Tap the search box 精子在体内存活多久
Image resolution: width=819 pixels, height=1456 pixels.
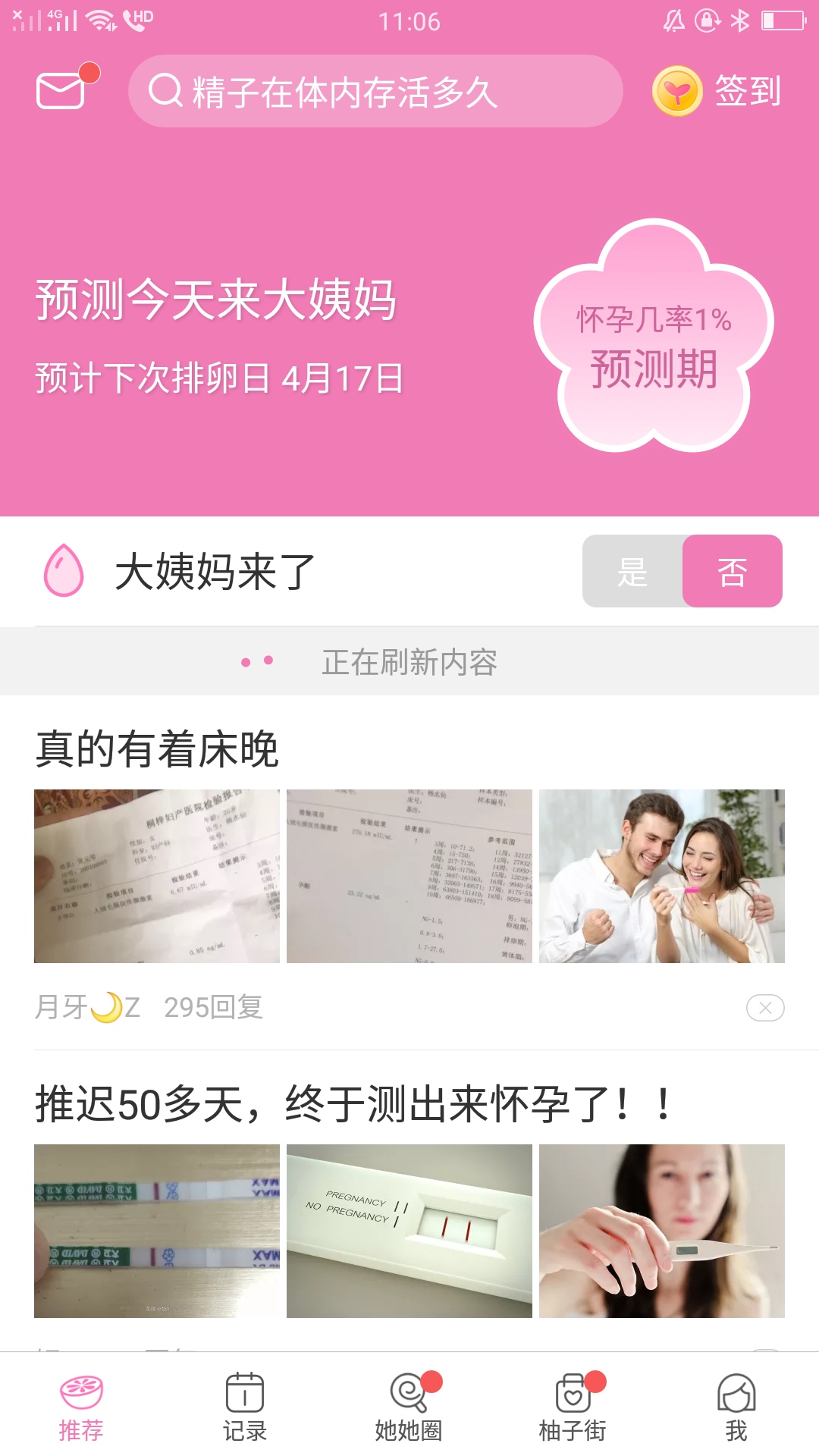pyautogui.click(x=375, y=92)
